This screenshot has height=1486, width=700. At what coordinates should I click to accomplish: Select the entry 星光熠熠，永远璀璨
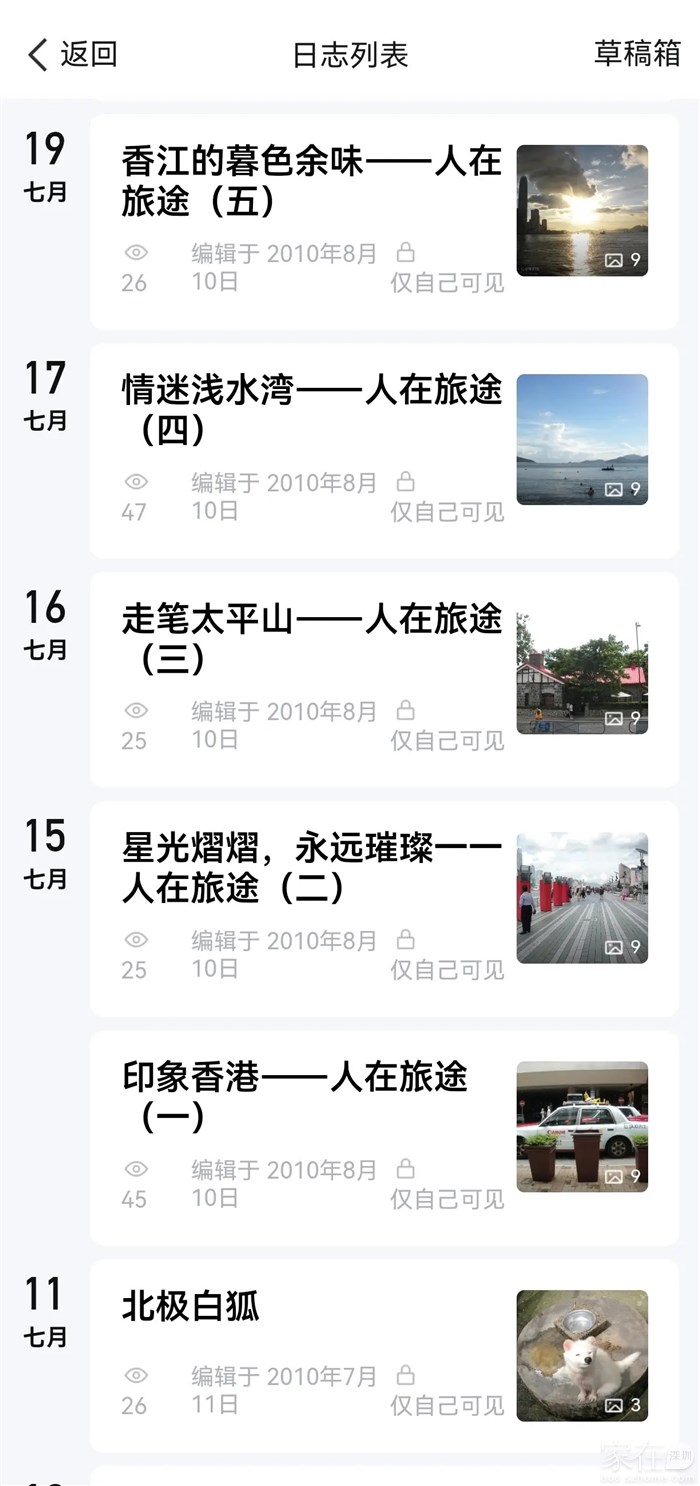(x=311, y=868)
